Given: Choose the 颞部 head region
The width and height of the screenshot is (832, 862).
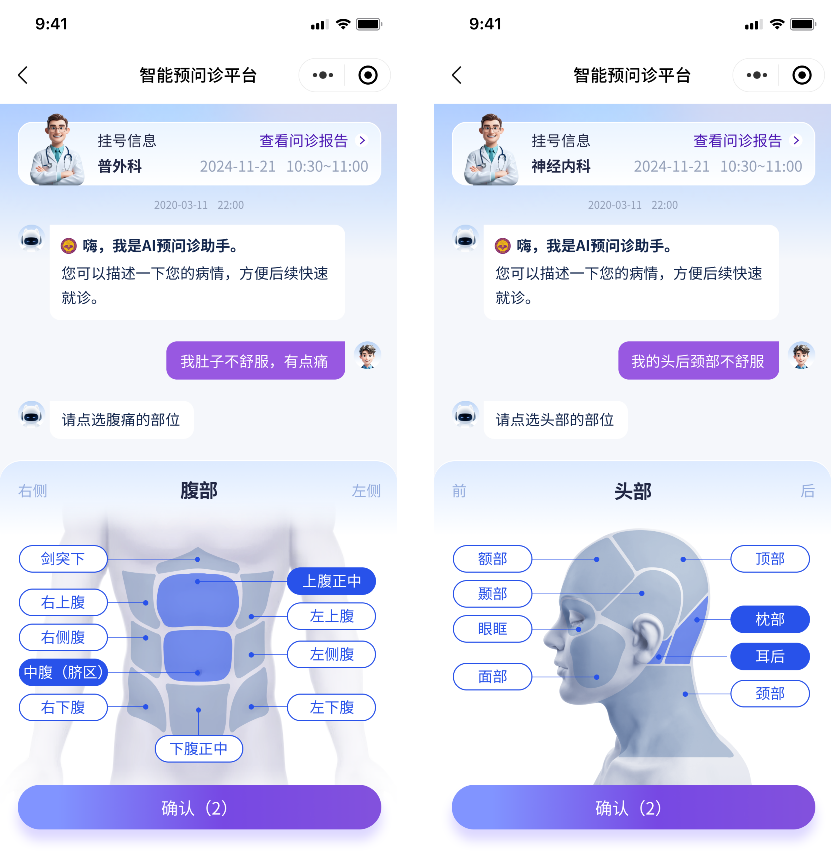Looking at the screenshot, I should point(492,593).
